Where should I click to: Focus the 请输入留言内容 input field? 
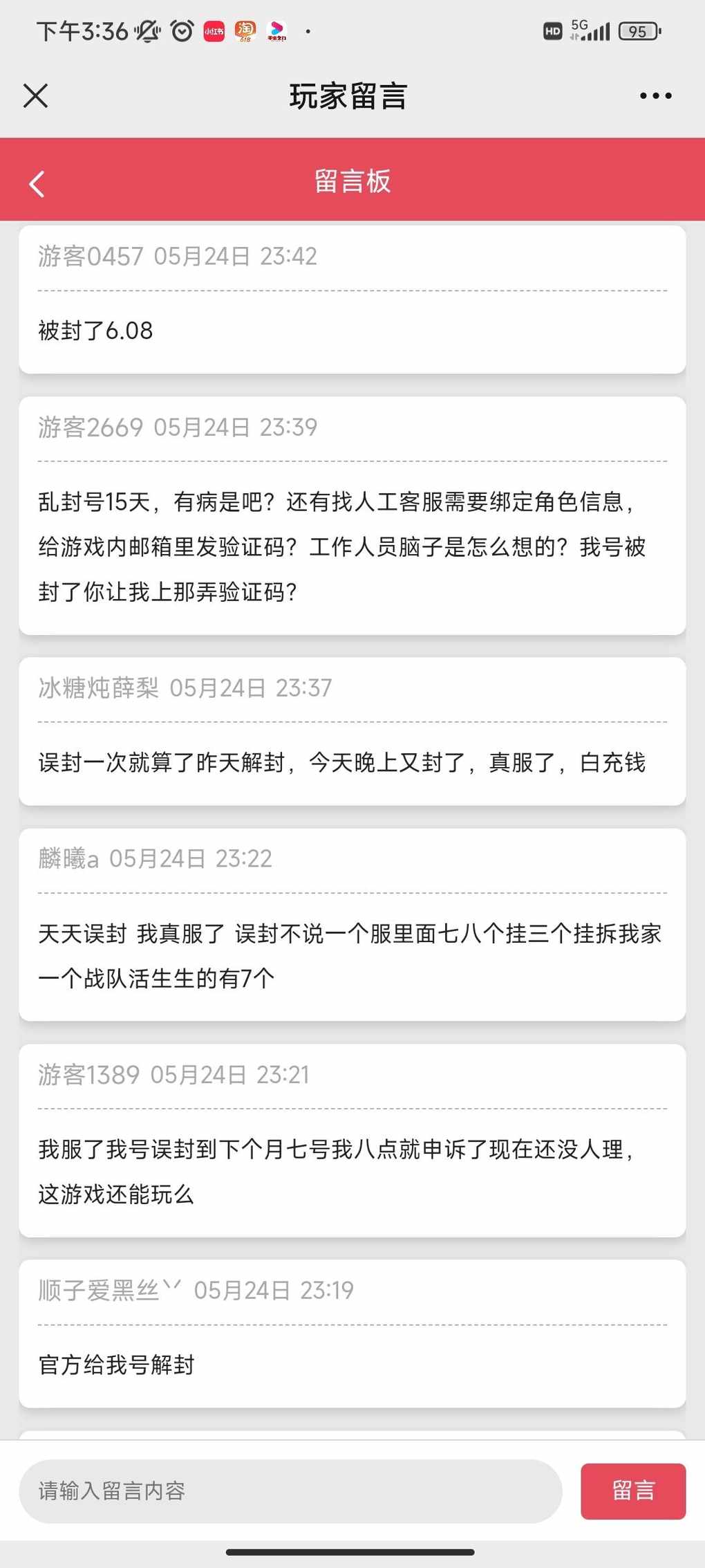pyautogui.click(x=290, y=1491)
